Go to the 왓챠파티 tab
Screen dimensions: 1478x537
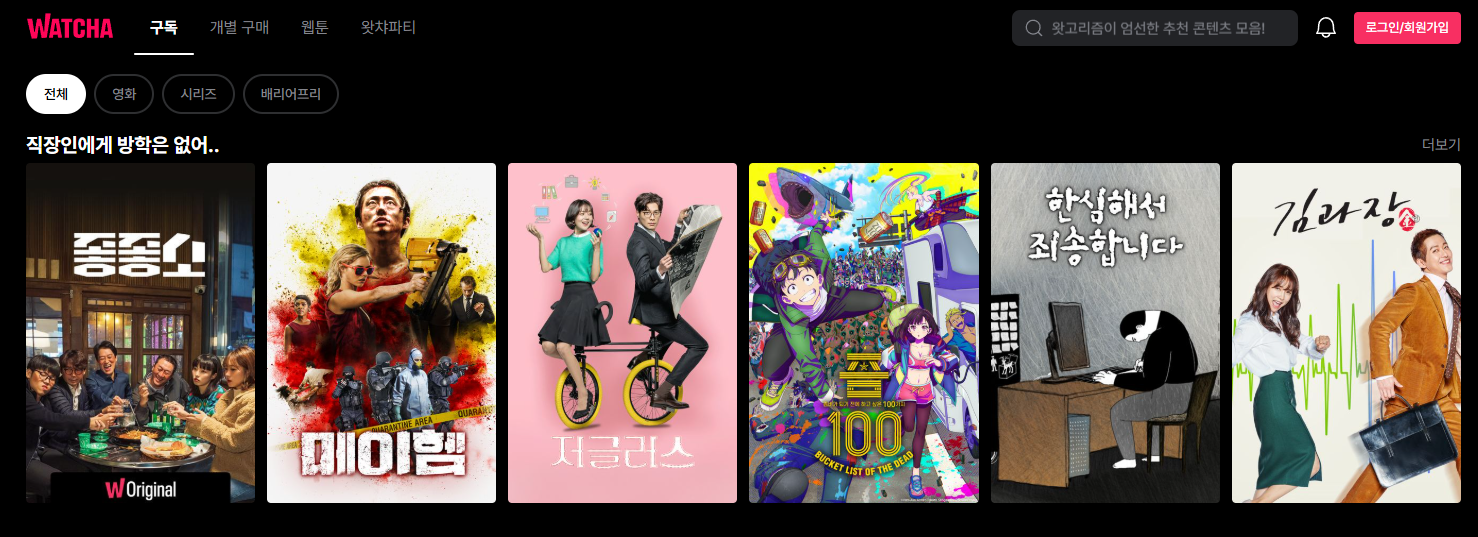click(388, 28)
